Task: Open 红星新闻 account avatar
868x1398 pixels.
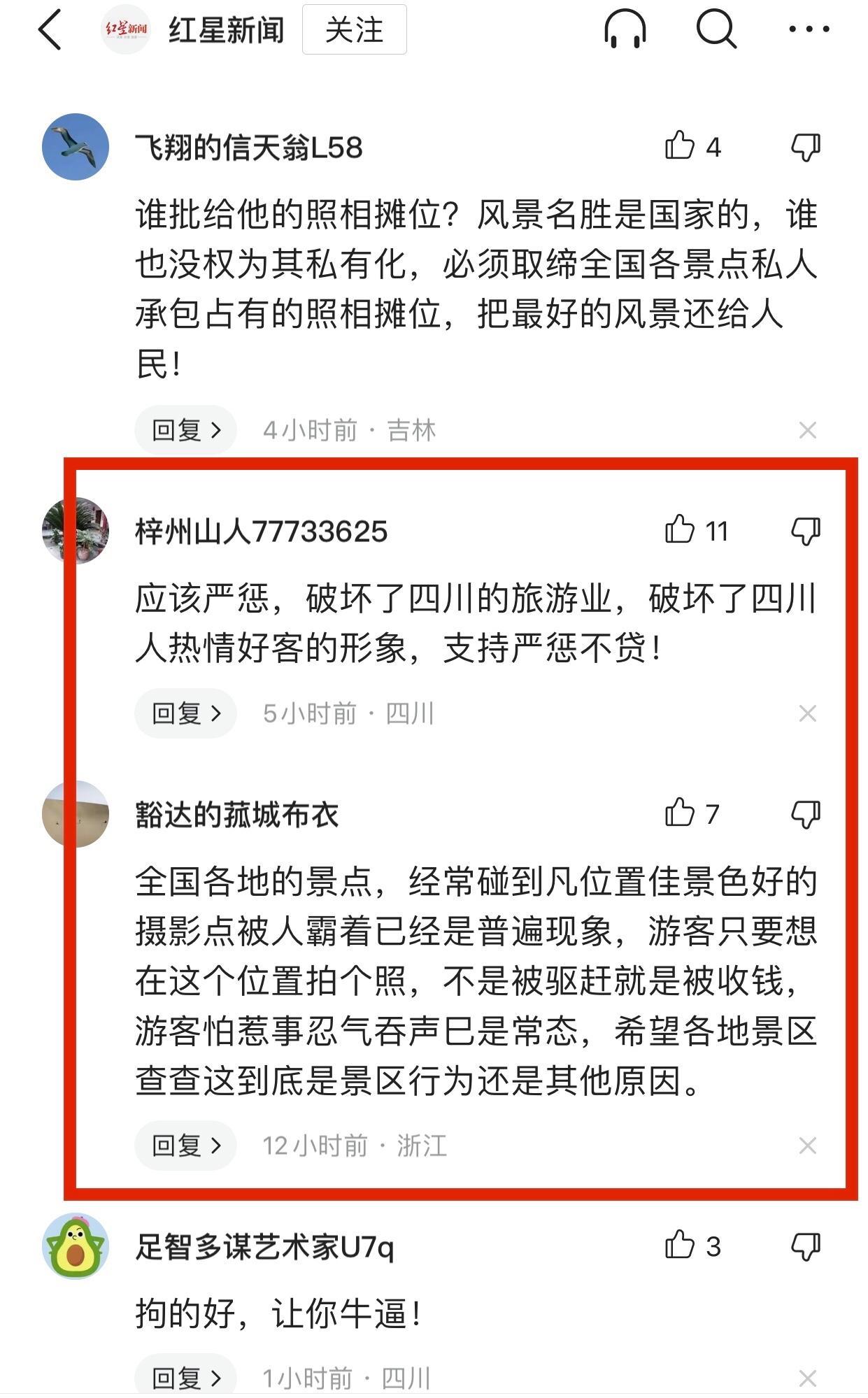Action: coord(126,29)
